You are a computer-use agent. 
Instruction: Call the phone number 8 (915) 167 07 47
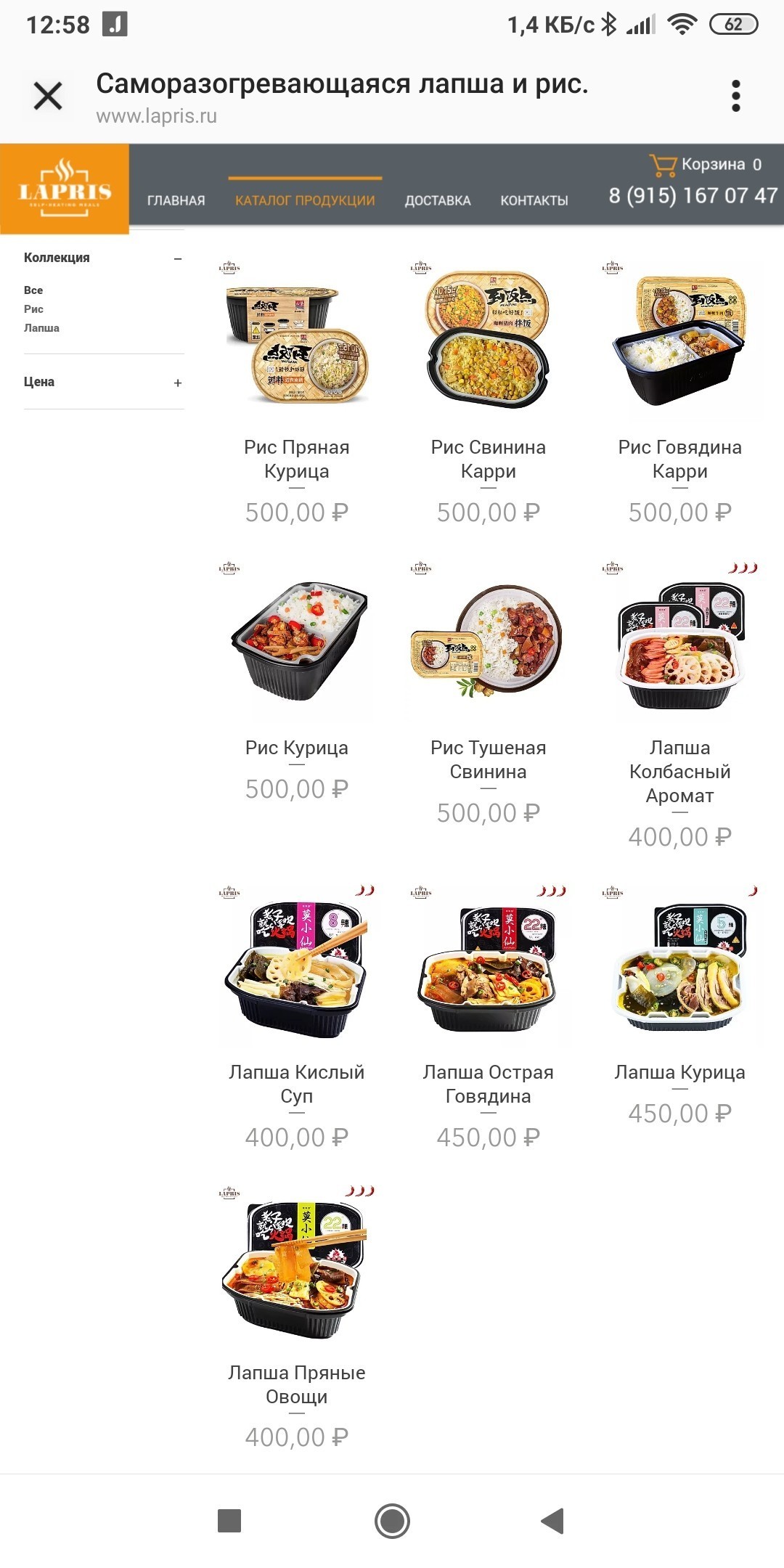tap(693, 196)
